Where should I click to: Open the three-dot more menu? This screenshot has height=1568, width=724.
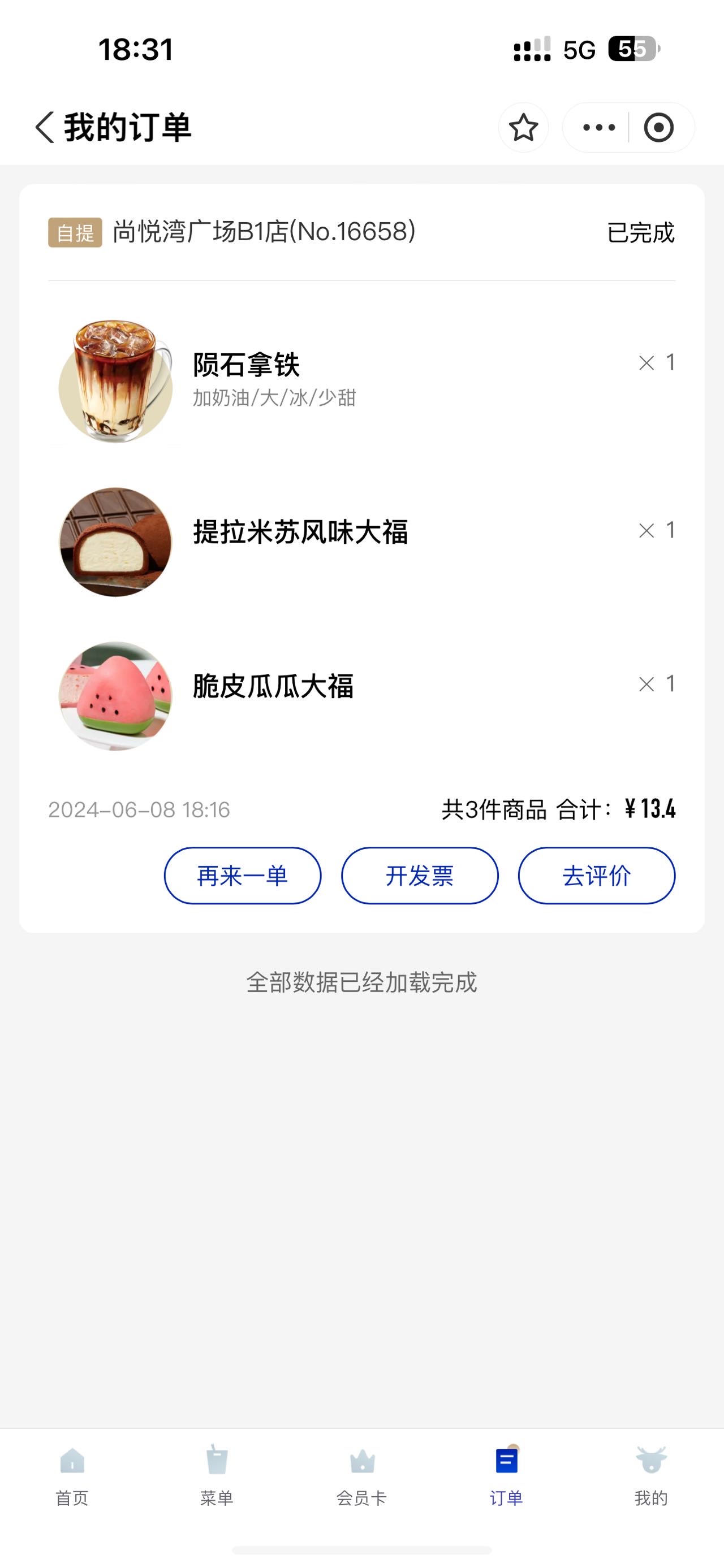pyautogui.click(x=598, y=127)
